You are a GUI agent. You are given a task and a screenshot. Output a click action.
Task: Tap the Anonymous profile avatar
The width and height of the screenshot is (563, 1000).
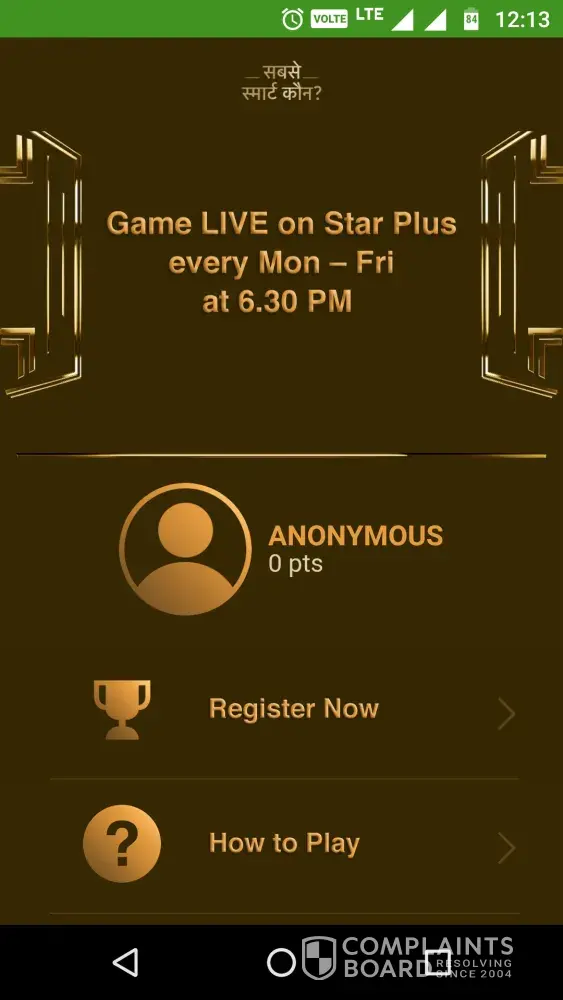point(186,549)
